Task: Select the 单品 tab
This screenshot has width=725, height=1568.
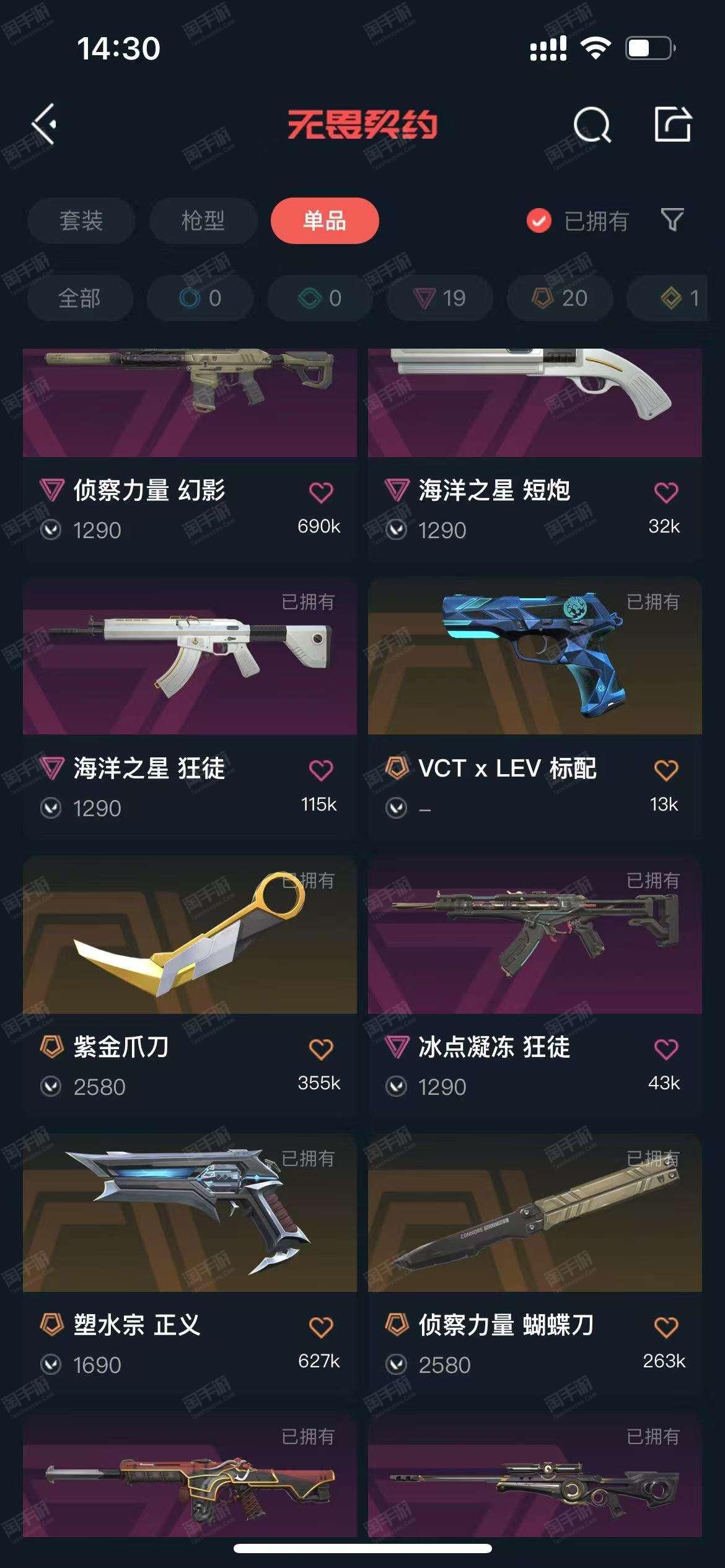Action: (x=325, y=220)
